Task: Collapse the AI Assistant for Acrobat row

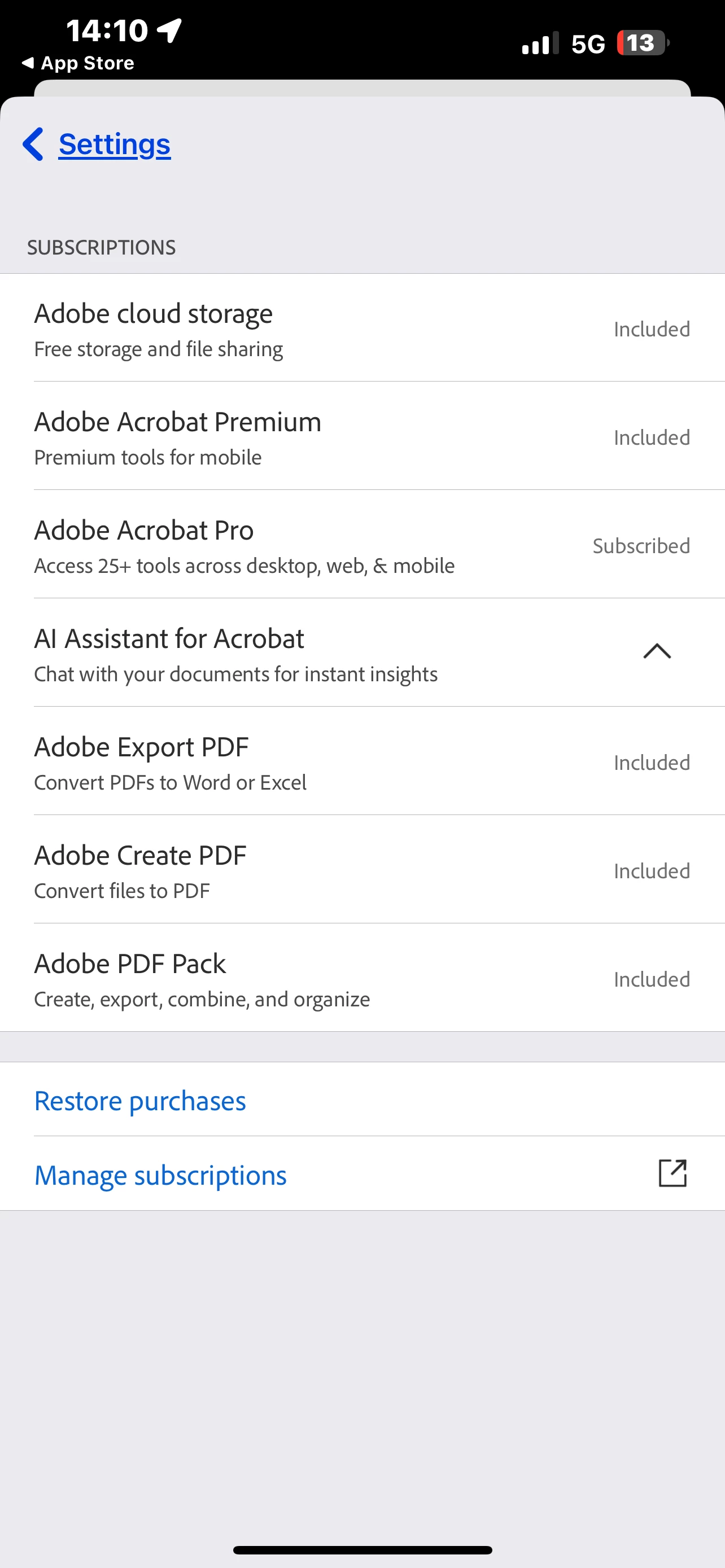Action: pyautogui.click(x=656, y=651)
